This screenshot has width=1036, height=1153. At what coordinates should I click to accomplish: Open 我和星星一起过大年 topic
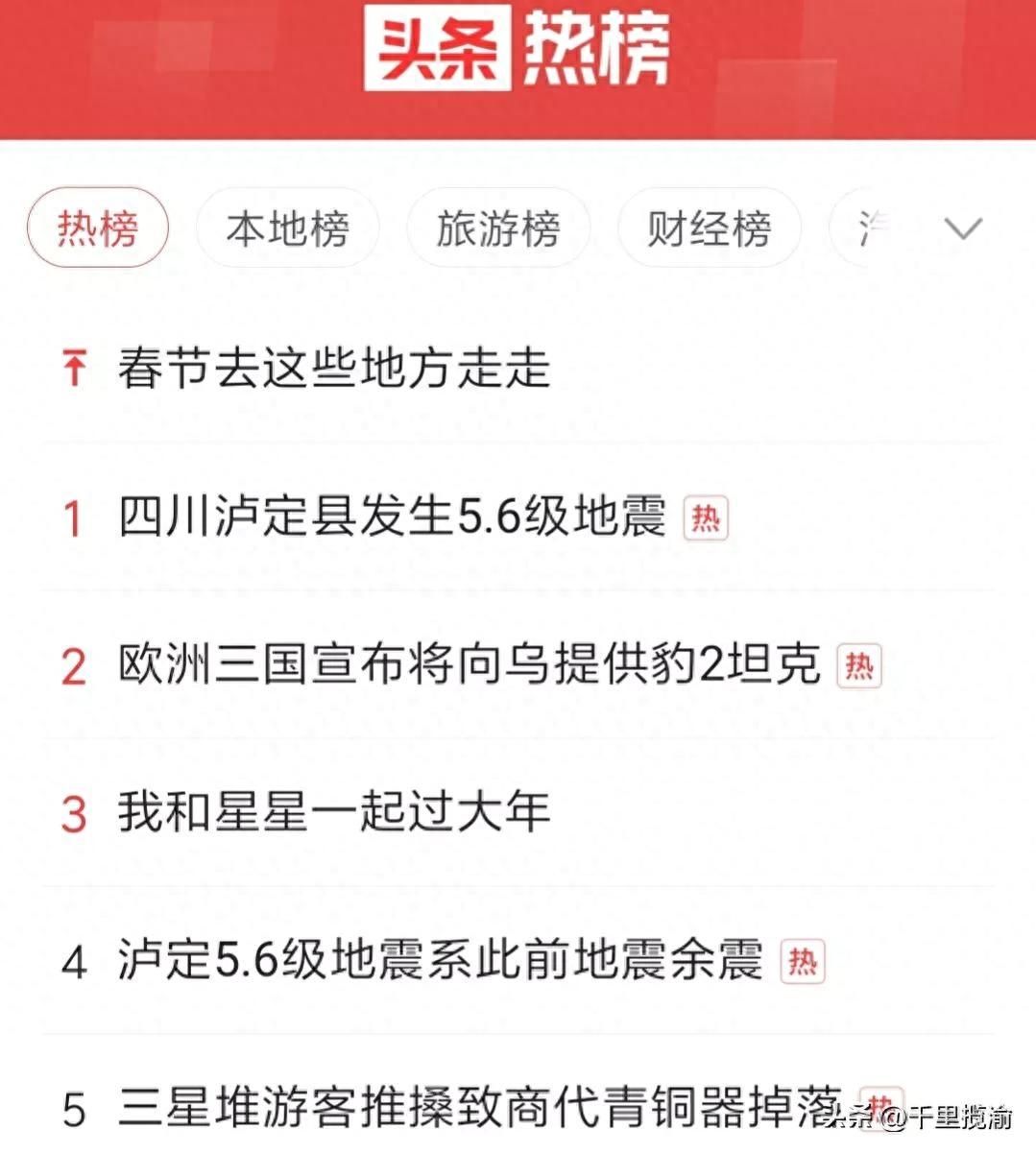click(334, 813)
